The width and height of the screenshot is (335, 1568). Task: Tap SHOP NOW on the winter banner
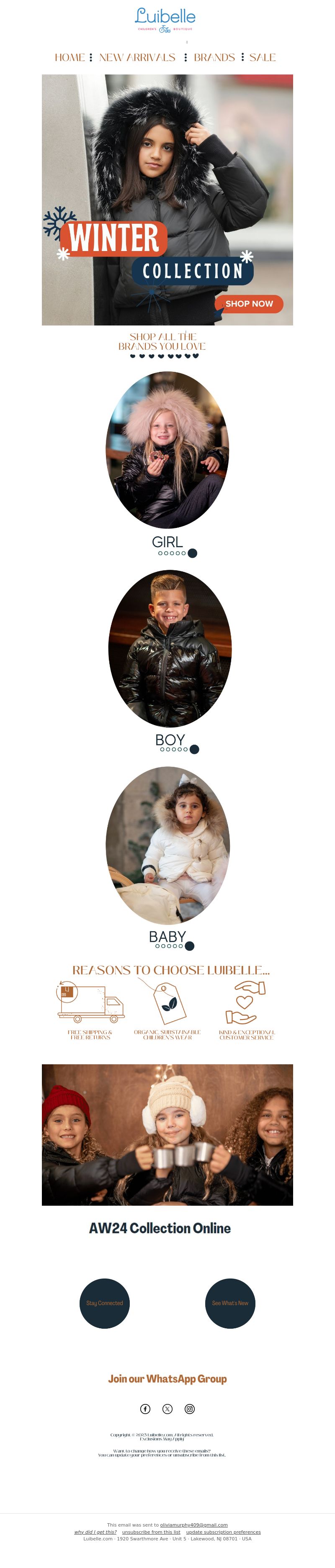(x=248, y=304)
